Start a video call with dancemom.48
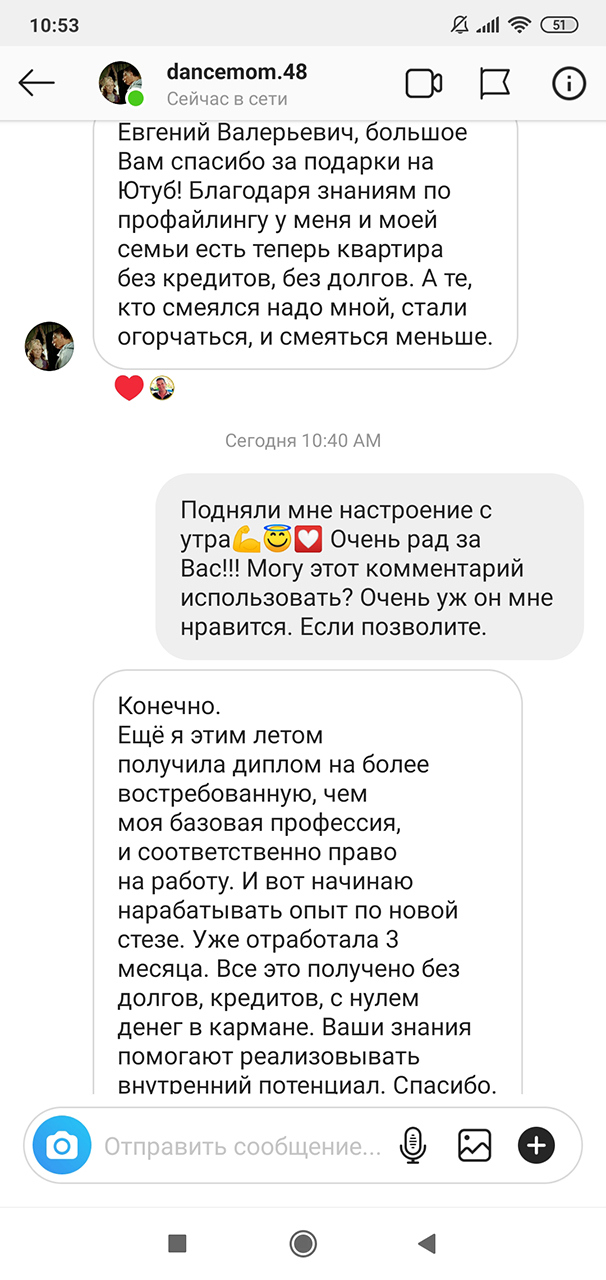The image size is (606, 1280). pyautogui.click(x=424, y=84)
